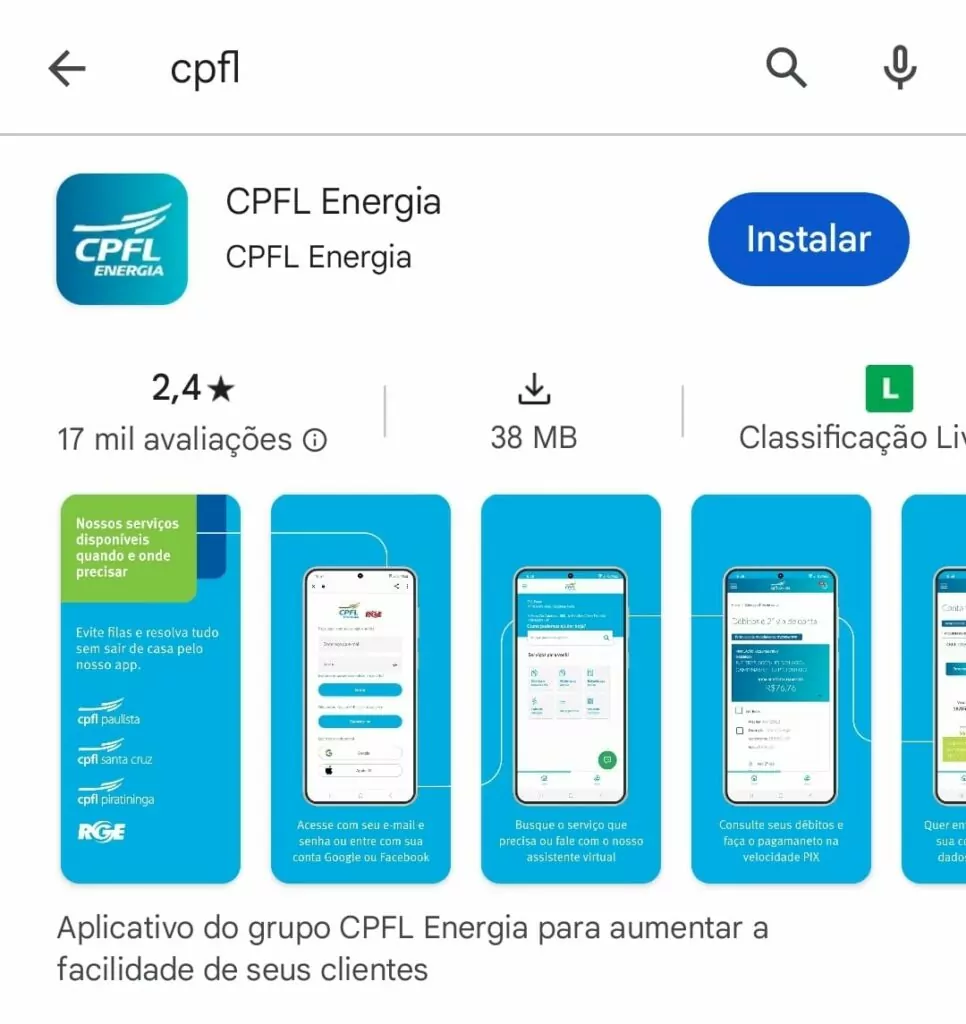The height and width of the screenshot is (1024, 966).
Task: Open 'Nossos serviços disponíveis' screenshot
Action: pyautogui.click(x=150, y=688)
